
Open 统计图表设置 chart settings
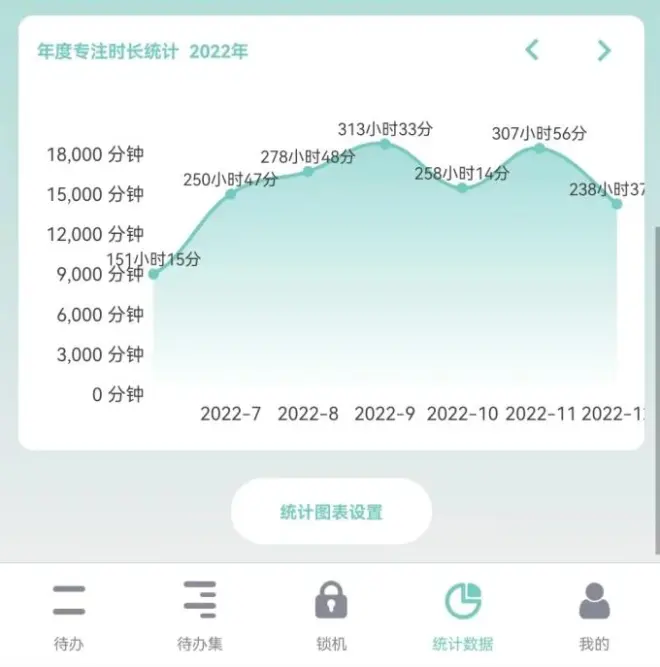(331, 512)
